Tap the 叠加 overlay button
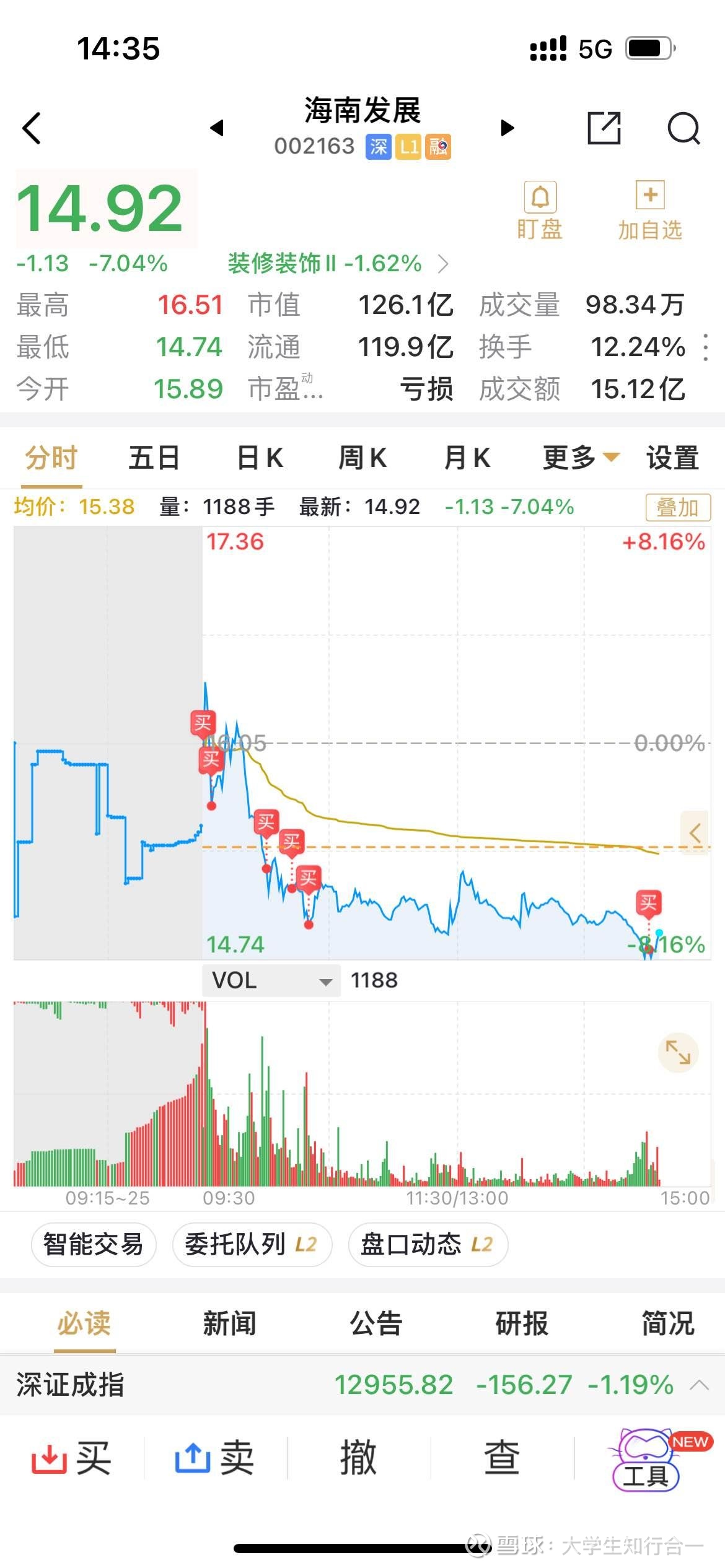This screenshot has height=1568, width=725. click(x=677, y=507)
